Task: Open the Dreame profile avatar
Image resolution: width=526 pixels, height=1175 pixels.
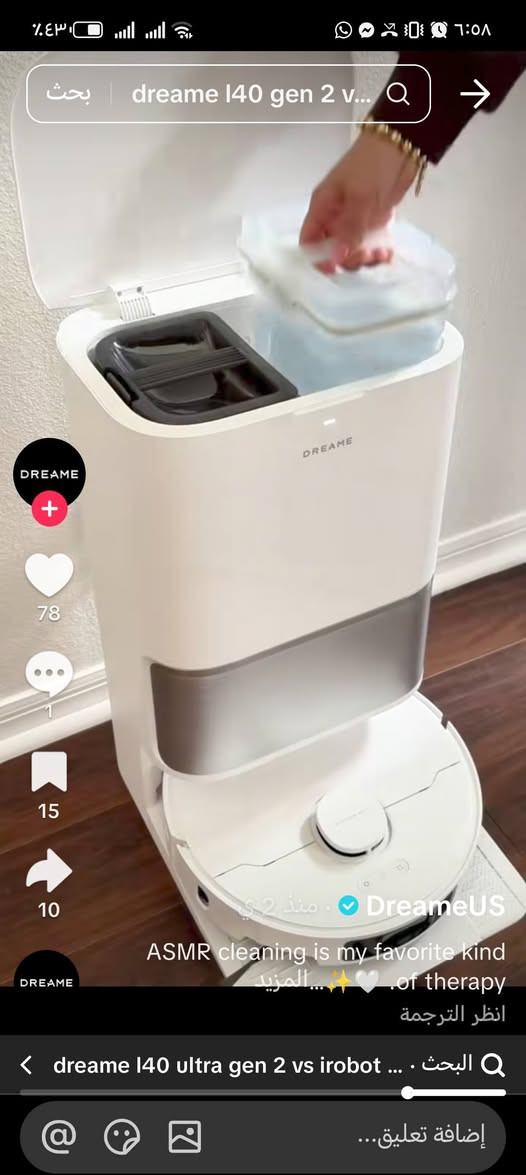Action: coord(49,474)
